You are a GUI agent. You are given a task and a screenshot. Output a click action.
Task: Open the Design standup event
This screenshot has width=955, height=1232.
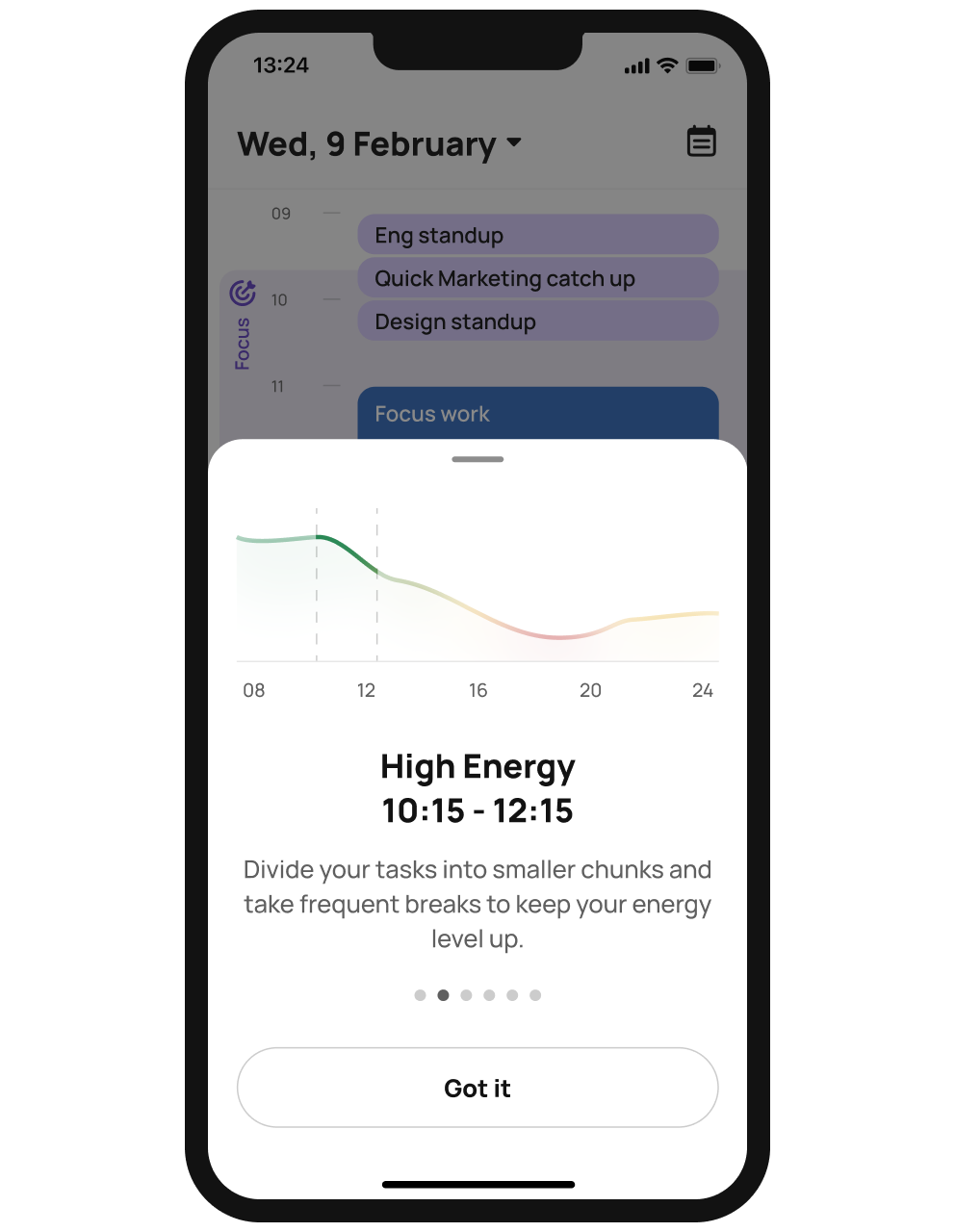click(537, 321)
